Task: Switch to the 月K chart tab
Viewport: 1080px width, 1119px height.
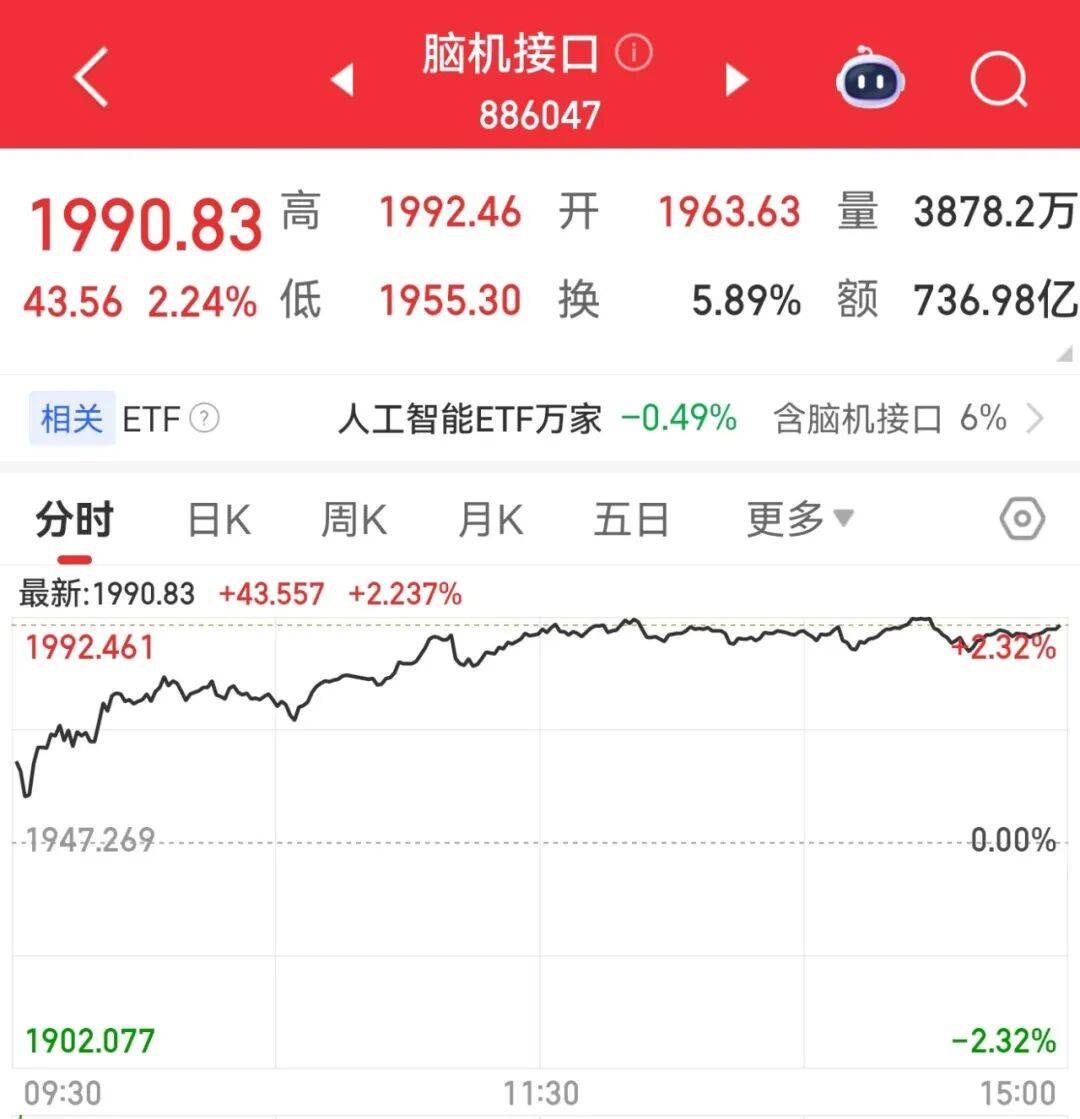Action: click(490, 520)
